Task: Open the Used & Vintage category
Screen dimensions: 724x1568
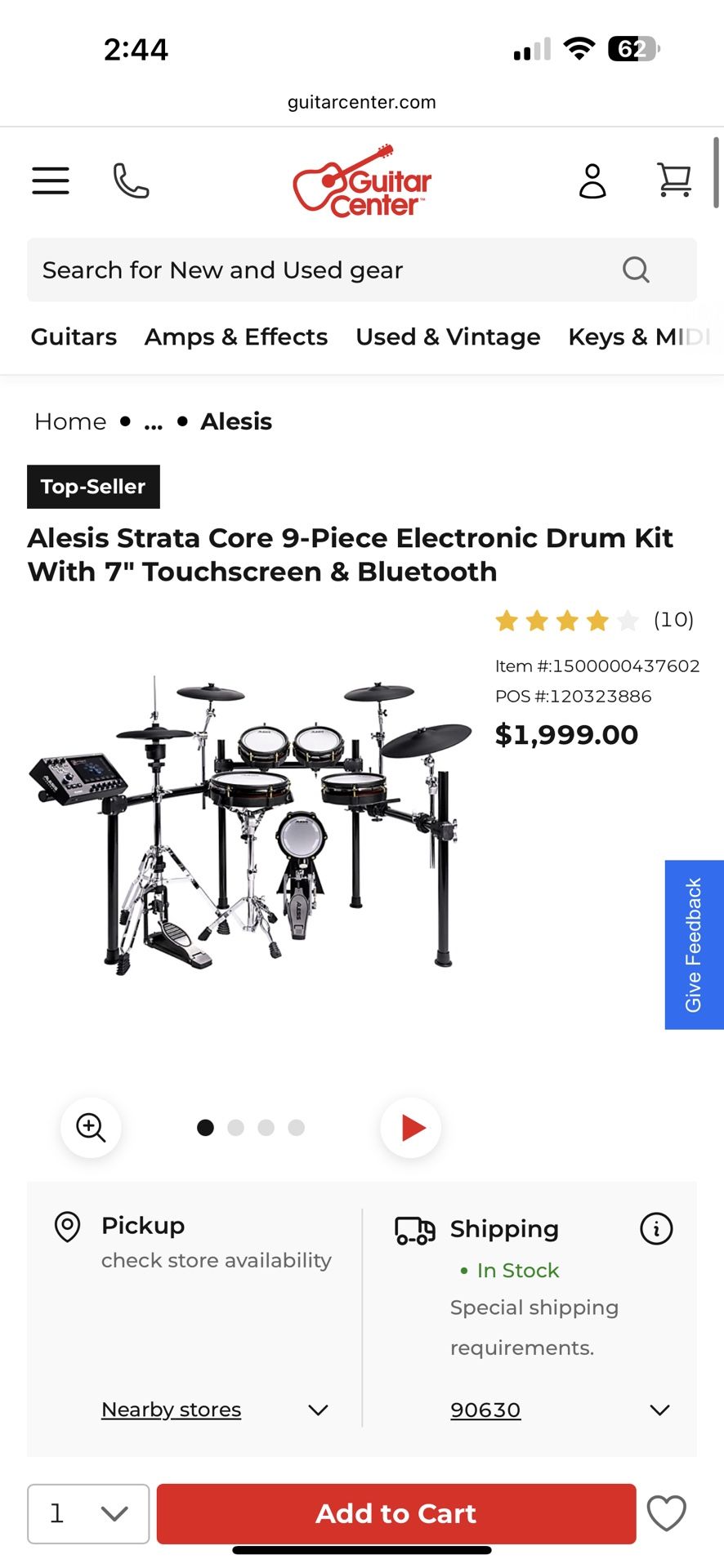Action: (448, 337)
